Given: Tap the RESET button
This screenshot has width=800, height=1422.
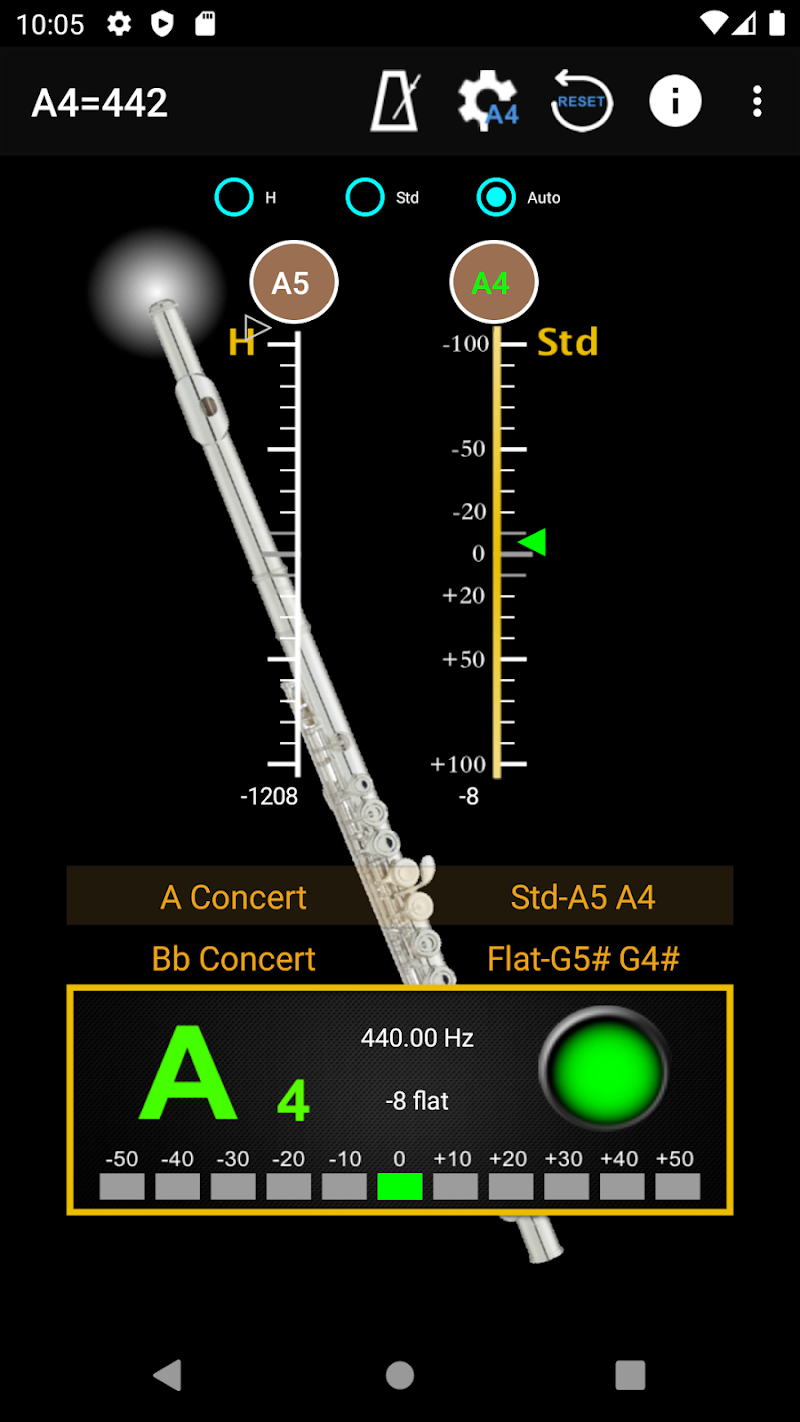Looking at the screenshot, I should [581, 102].
